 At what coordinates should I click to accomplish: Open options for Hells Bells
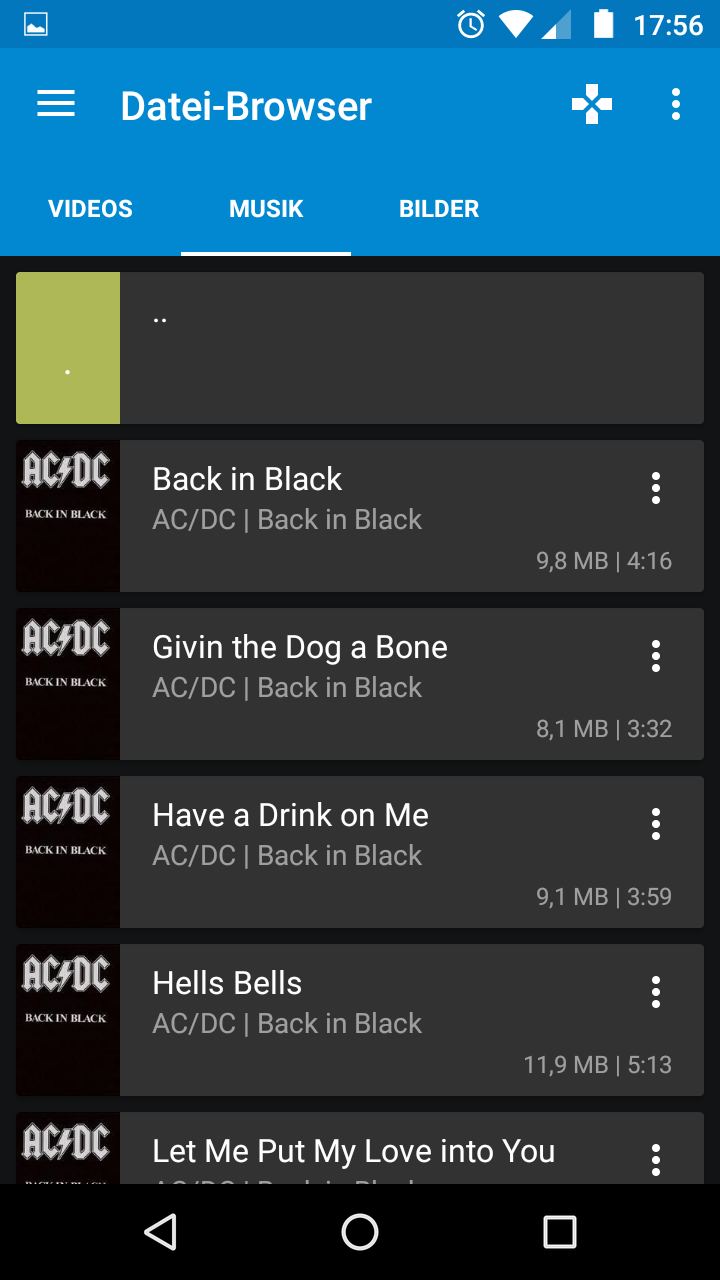pos(656,992)
